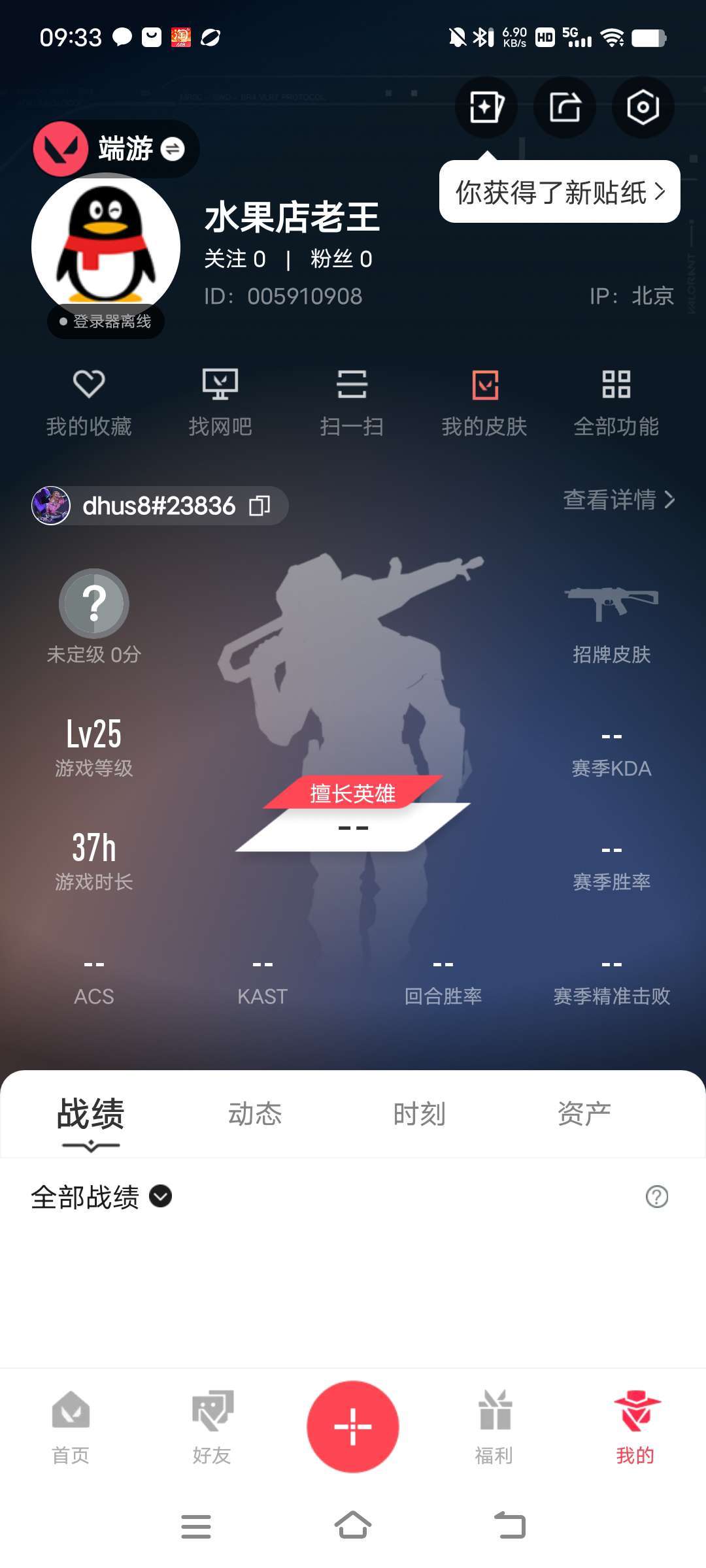Open 我的收藏
Screen dimensions: 706x1568
tap(89, 401)
